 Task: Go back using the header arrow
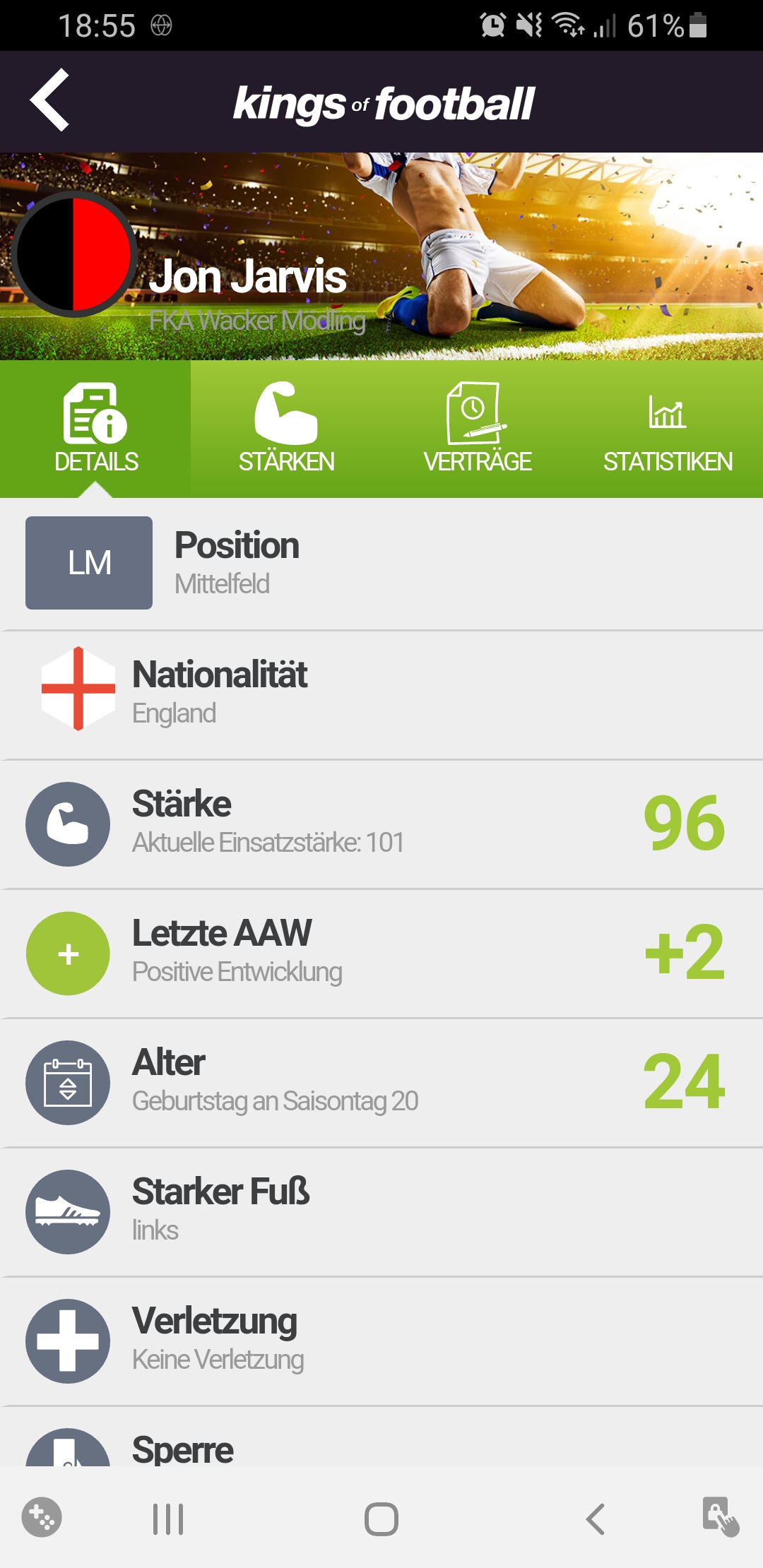(49, 100)
